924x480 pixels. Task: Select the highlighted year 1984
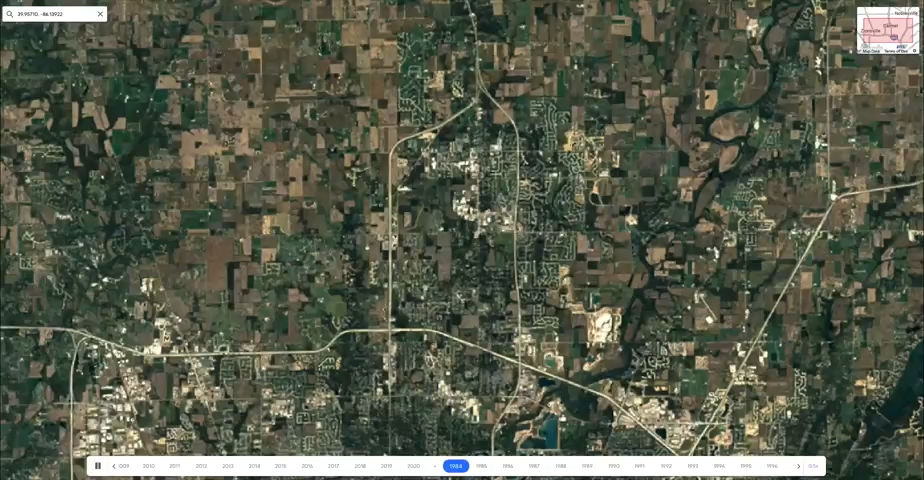(456, 466)
